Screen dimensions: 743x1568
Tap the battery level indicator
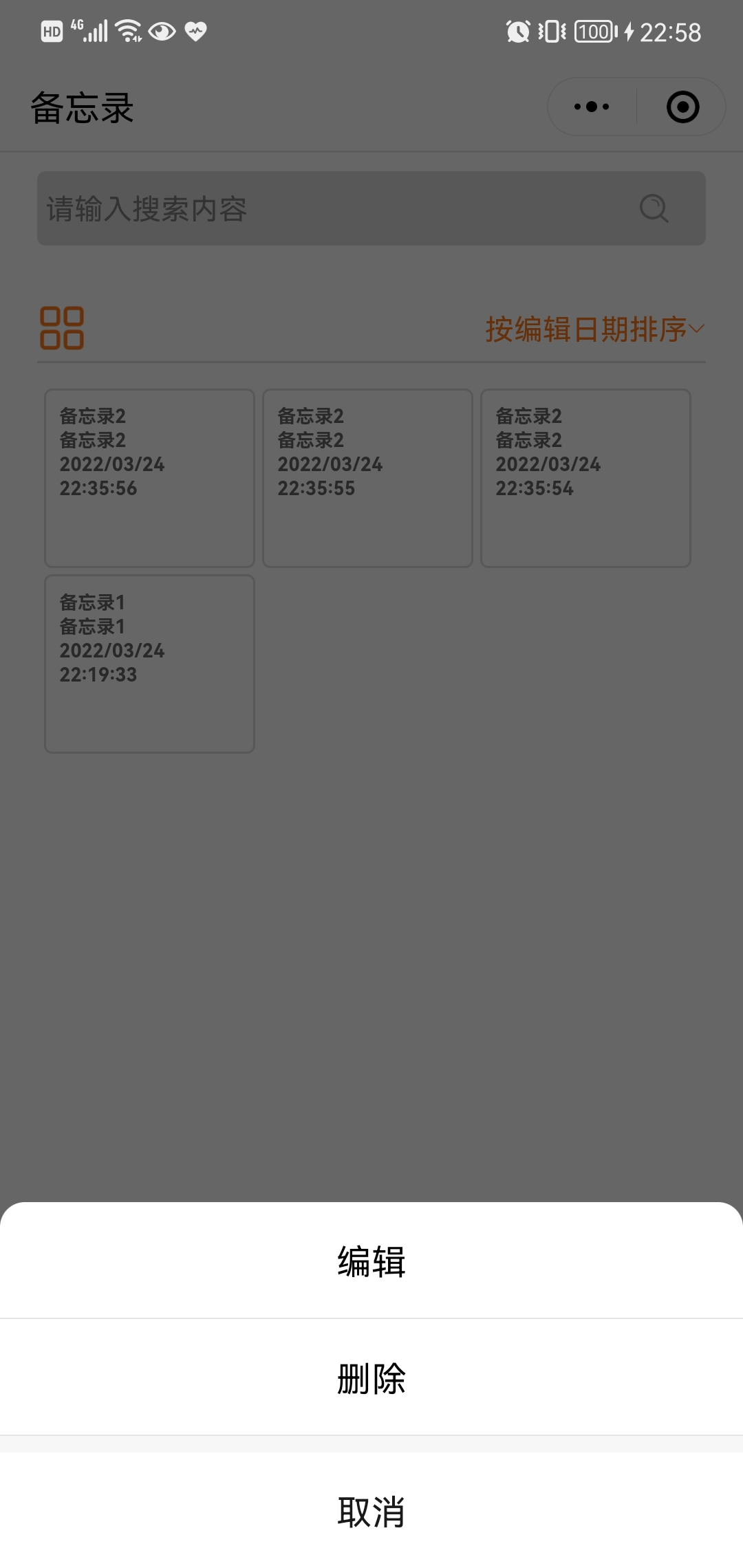click(593, 31)
